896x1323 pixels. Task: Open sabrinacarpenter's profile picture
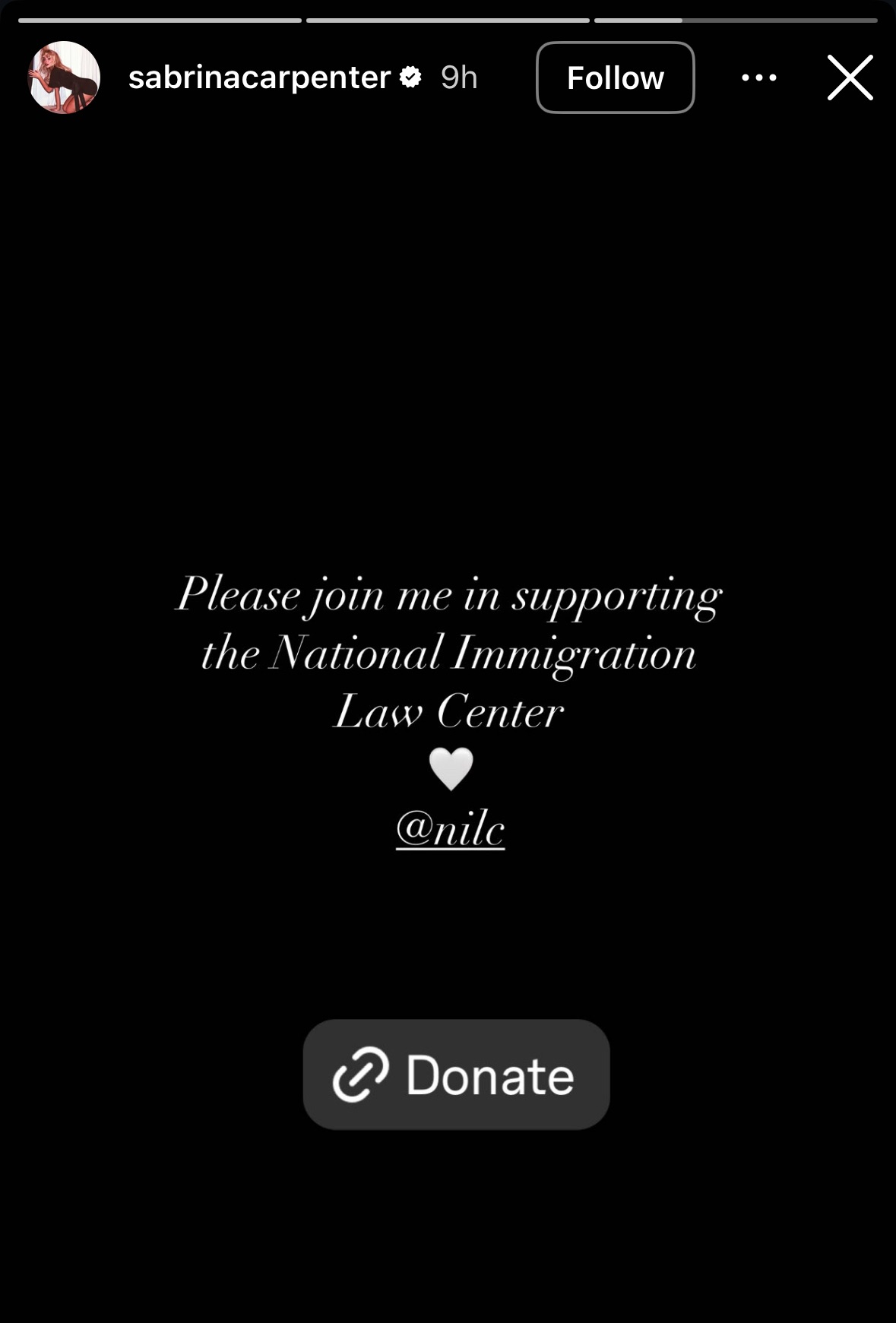pos(65,78)
